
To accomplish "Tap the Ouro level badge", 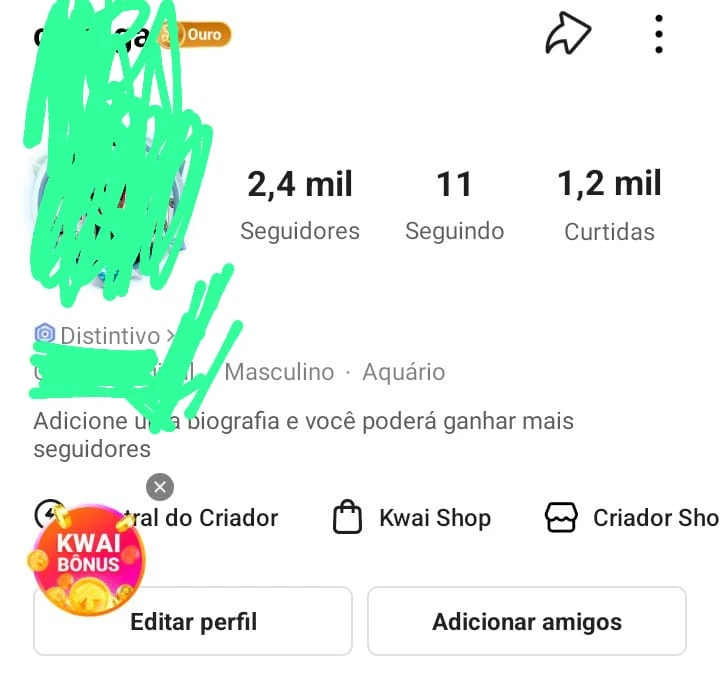I will pyautogui.click(x=198, y=36).
